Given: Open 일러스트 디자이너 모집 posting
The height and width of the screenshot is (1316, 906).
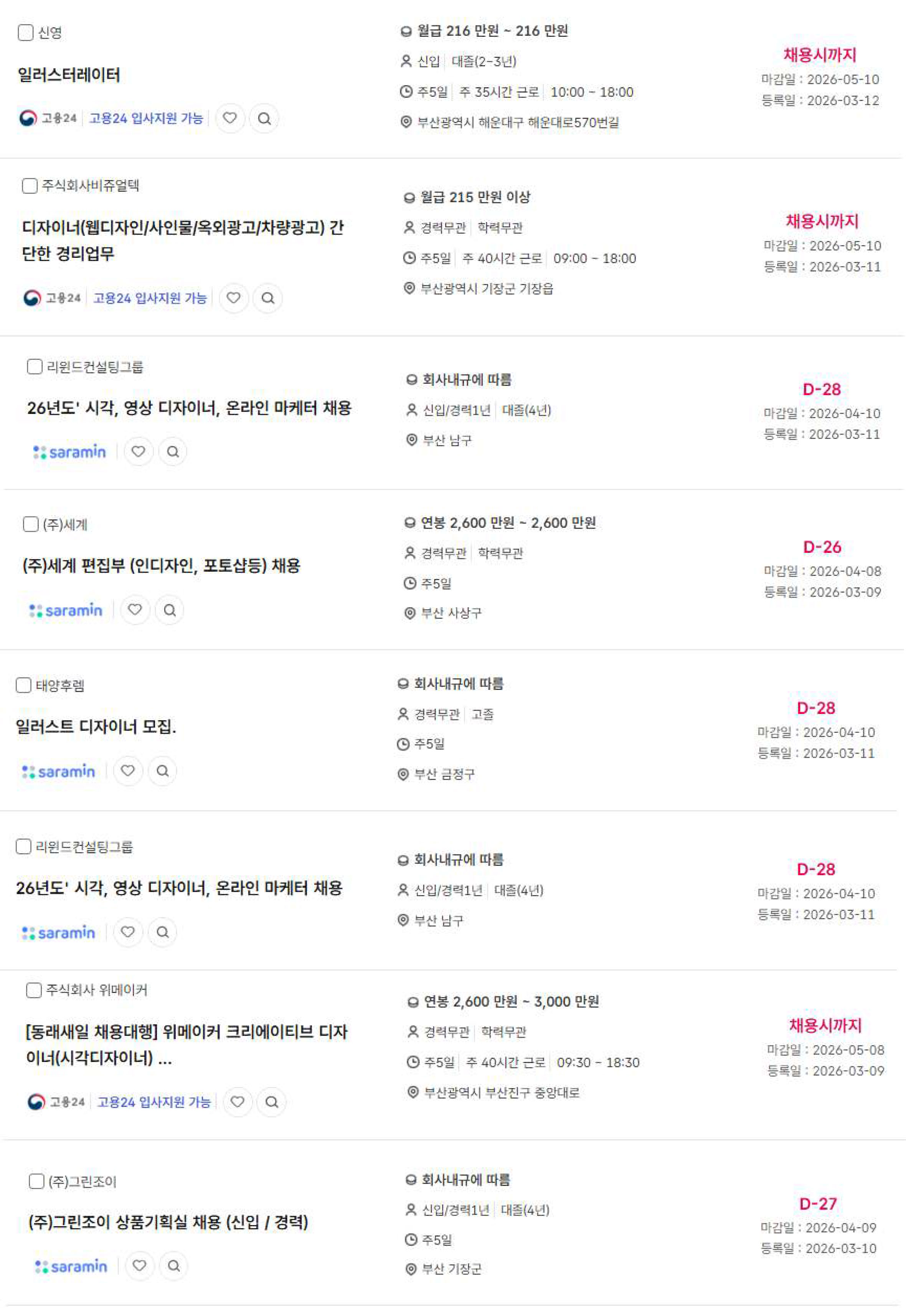Looking at the screenshot, I should (x=96, y=726).
